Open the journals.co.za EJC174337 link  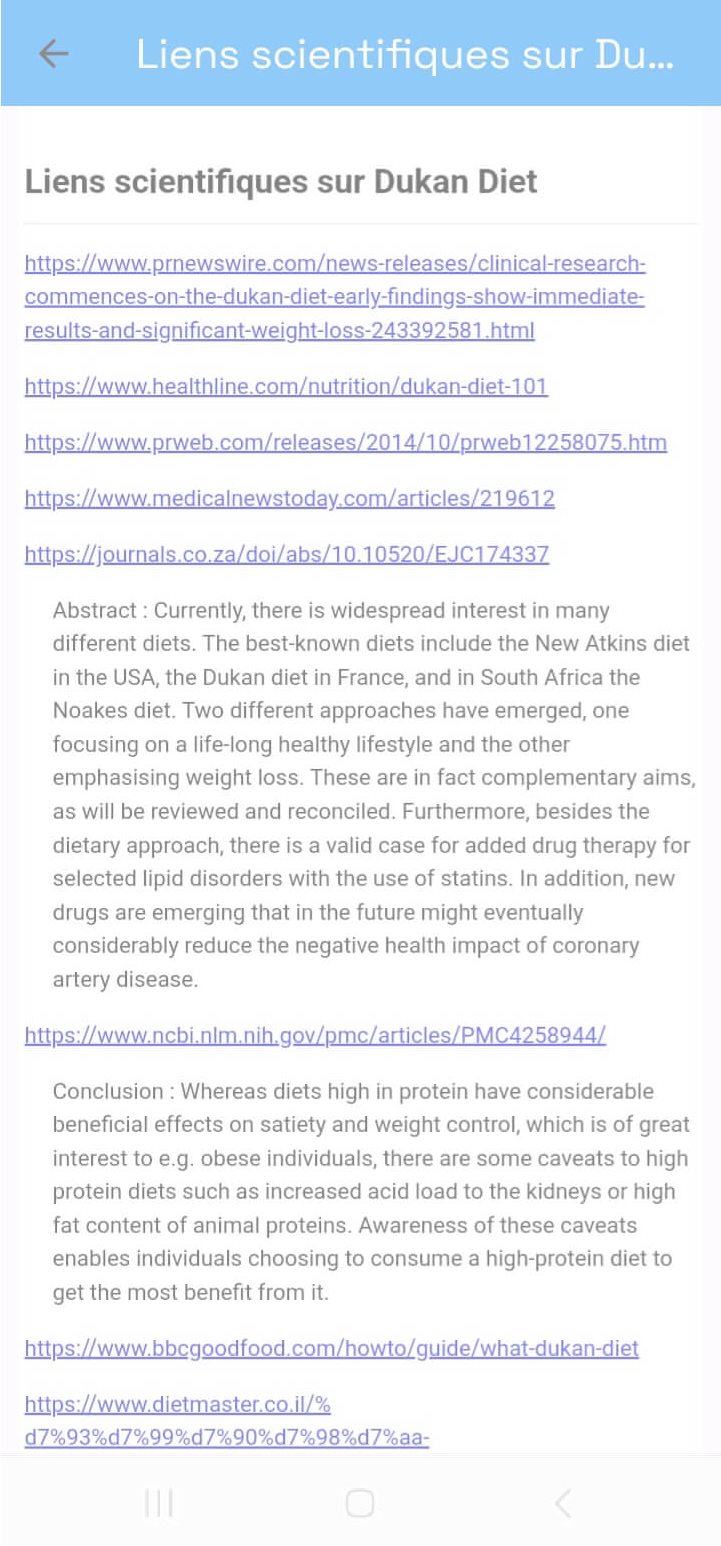(x=286, y=554)
